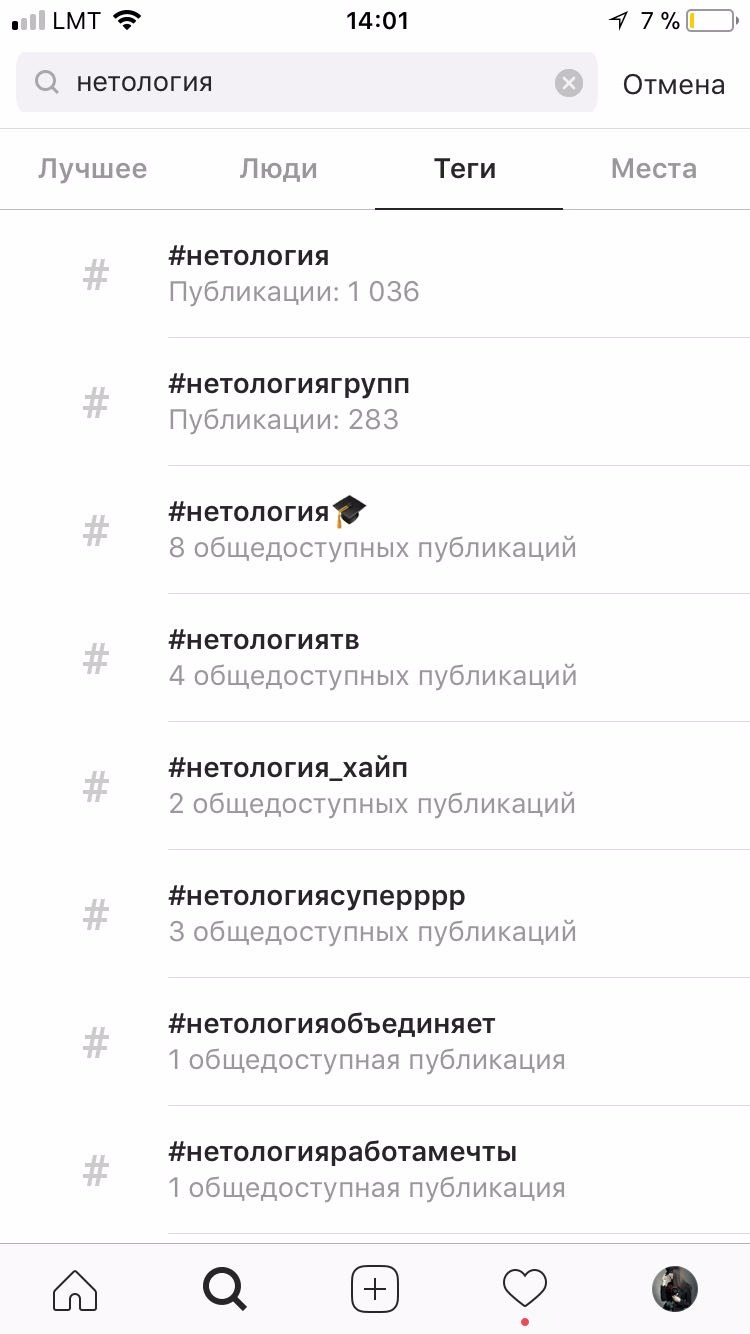Switch to the Места tab
750x1334 pixels.
654,169
